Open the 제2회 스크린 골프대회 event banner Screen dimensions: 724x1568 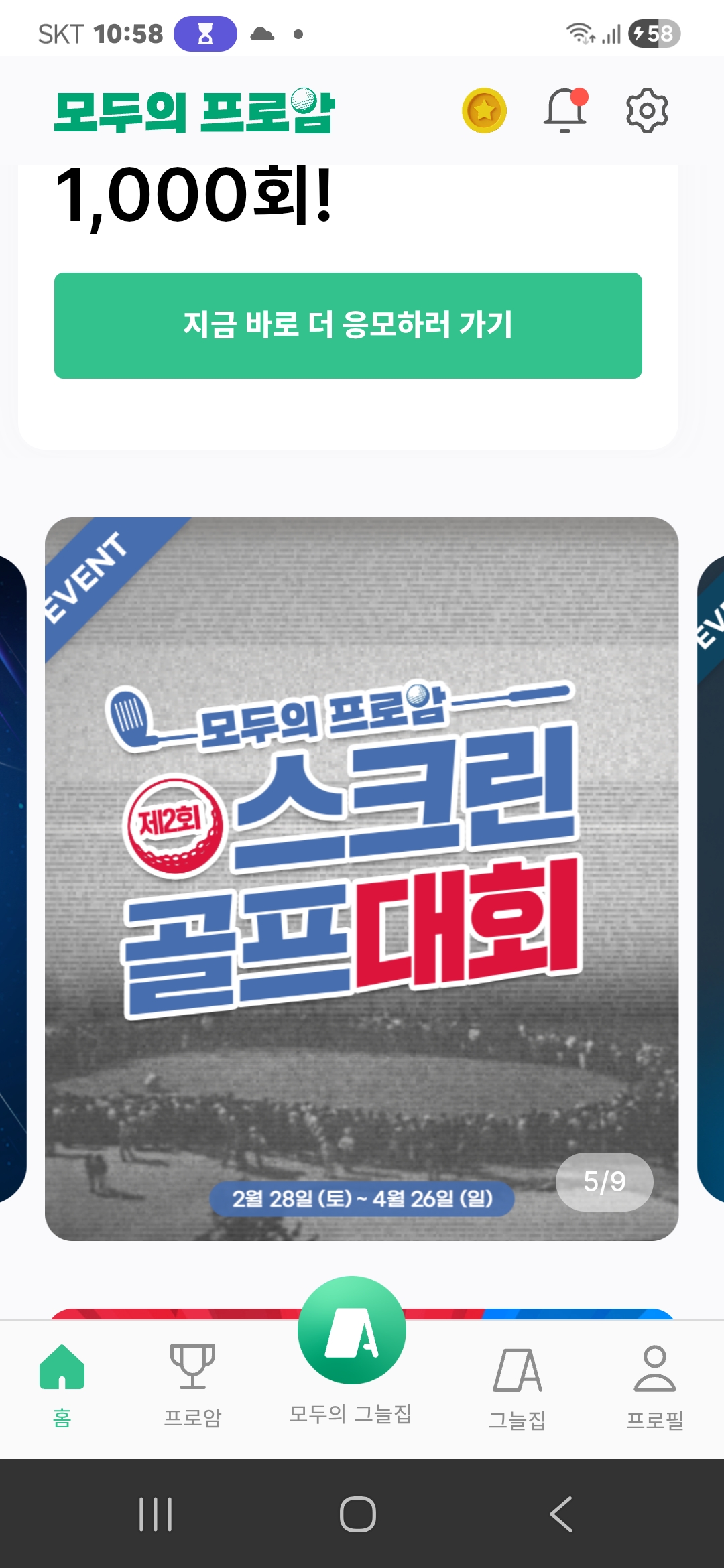click(361, 878)
